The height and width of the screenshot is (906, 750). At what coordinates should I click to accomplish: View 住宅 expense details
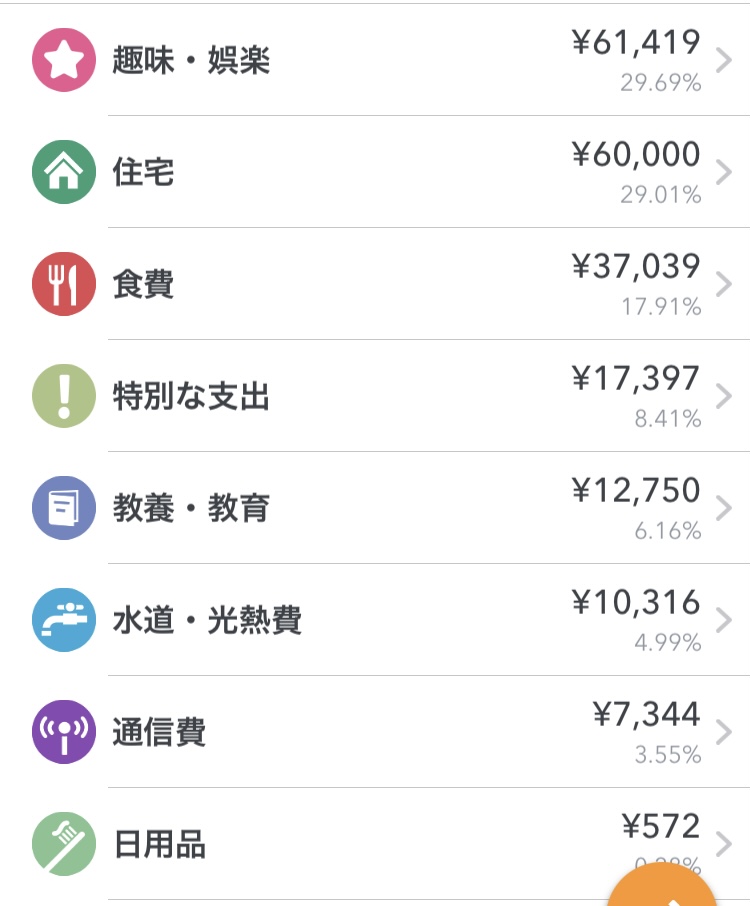[375, 172]
